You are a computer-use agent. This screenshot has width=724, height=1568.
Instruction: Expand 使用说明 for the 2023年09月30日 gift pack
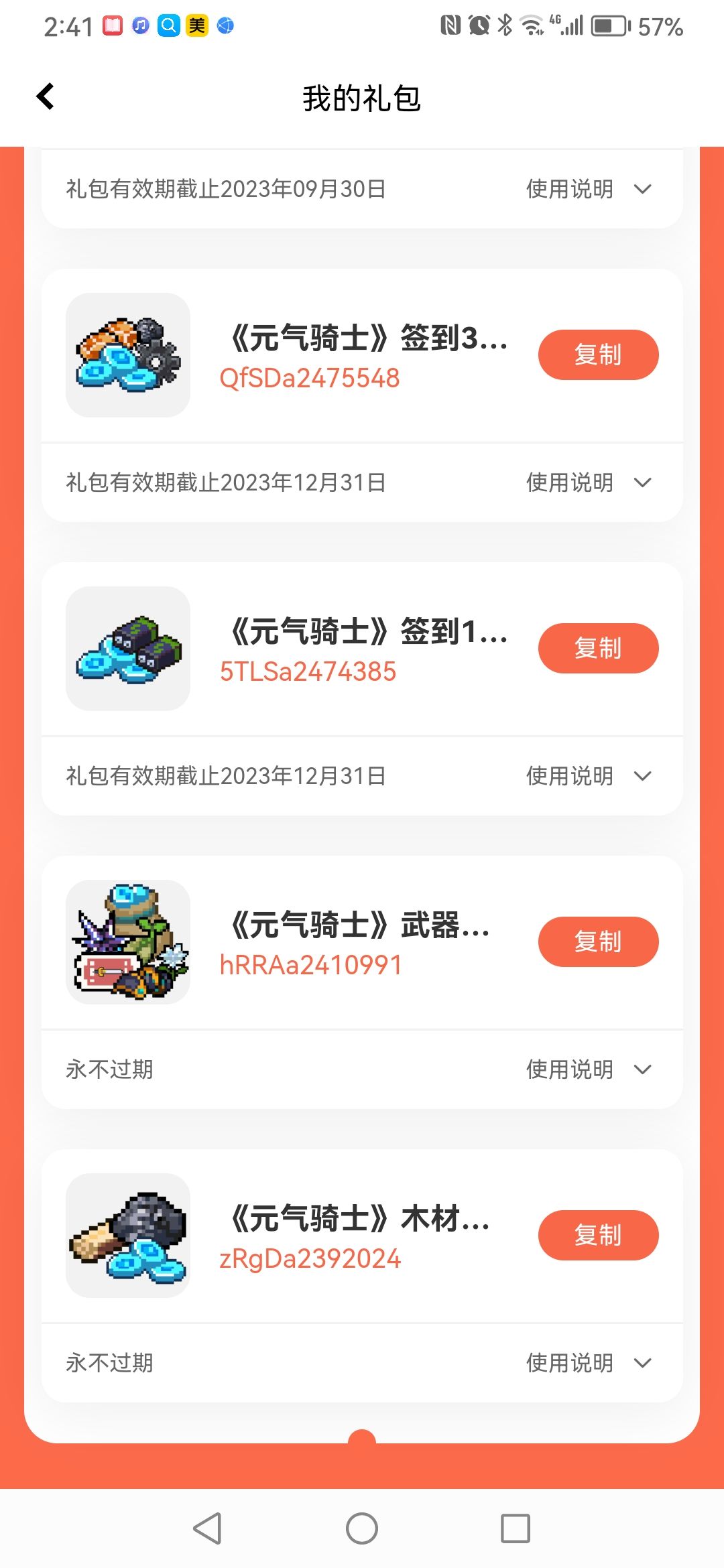pos(589,189)
